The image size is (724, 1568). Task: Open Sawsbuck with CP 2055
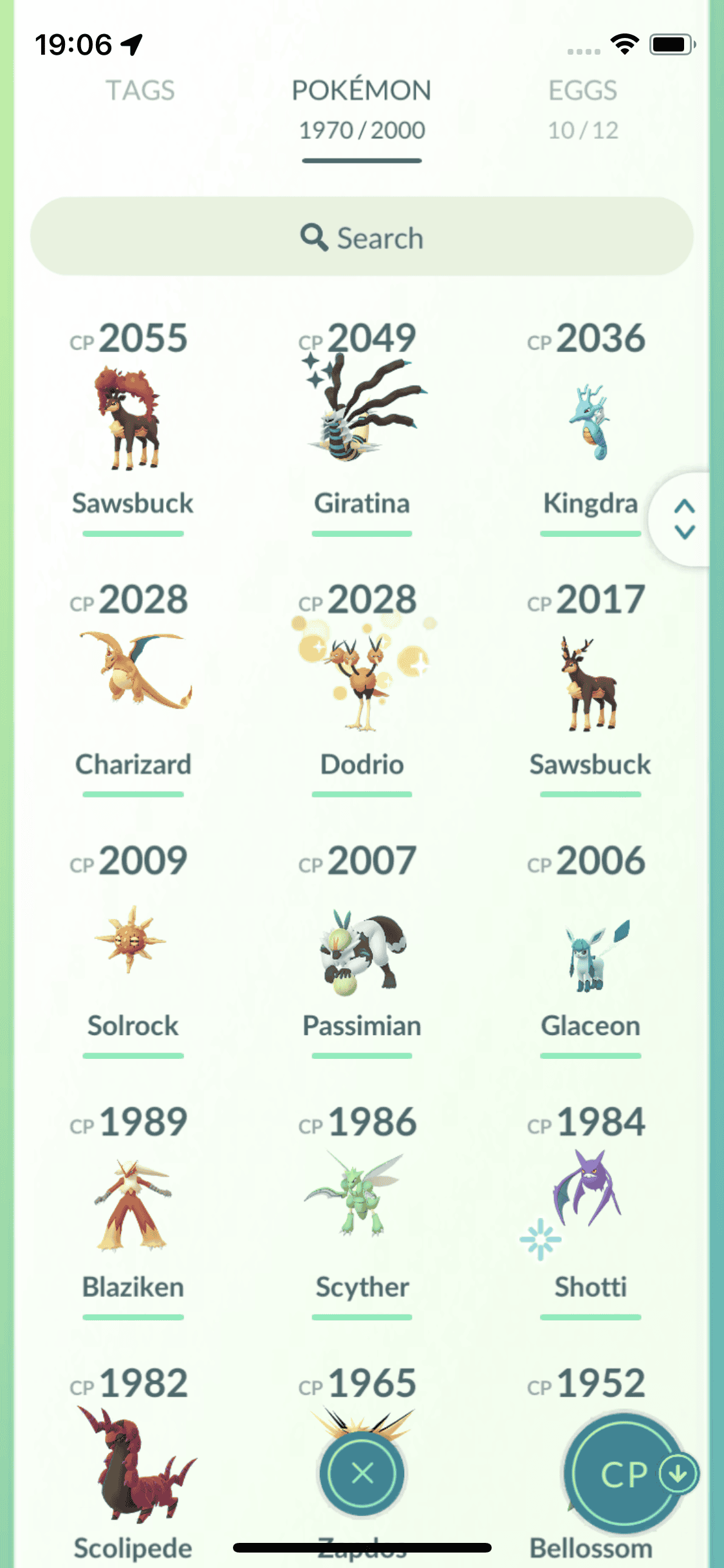[x=133, y=418]
